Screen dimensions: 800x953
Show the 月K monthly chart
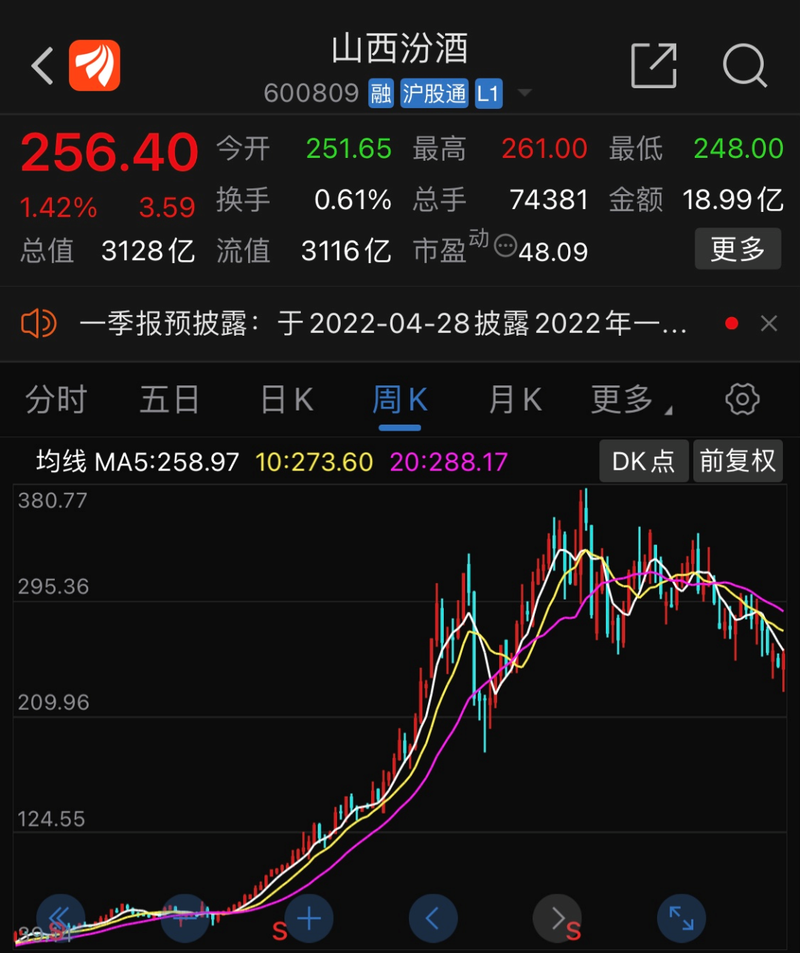[515, 400]
